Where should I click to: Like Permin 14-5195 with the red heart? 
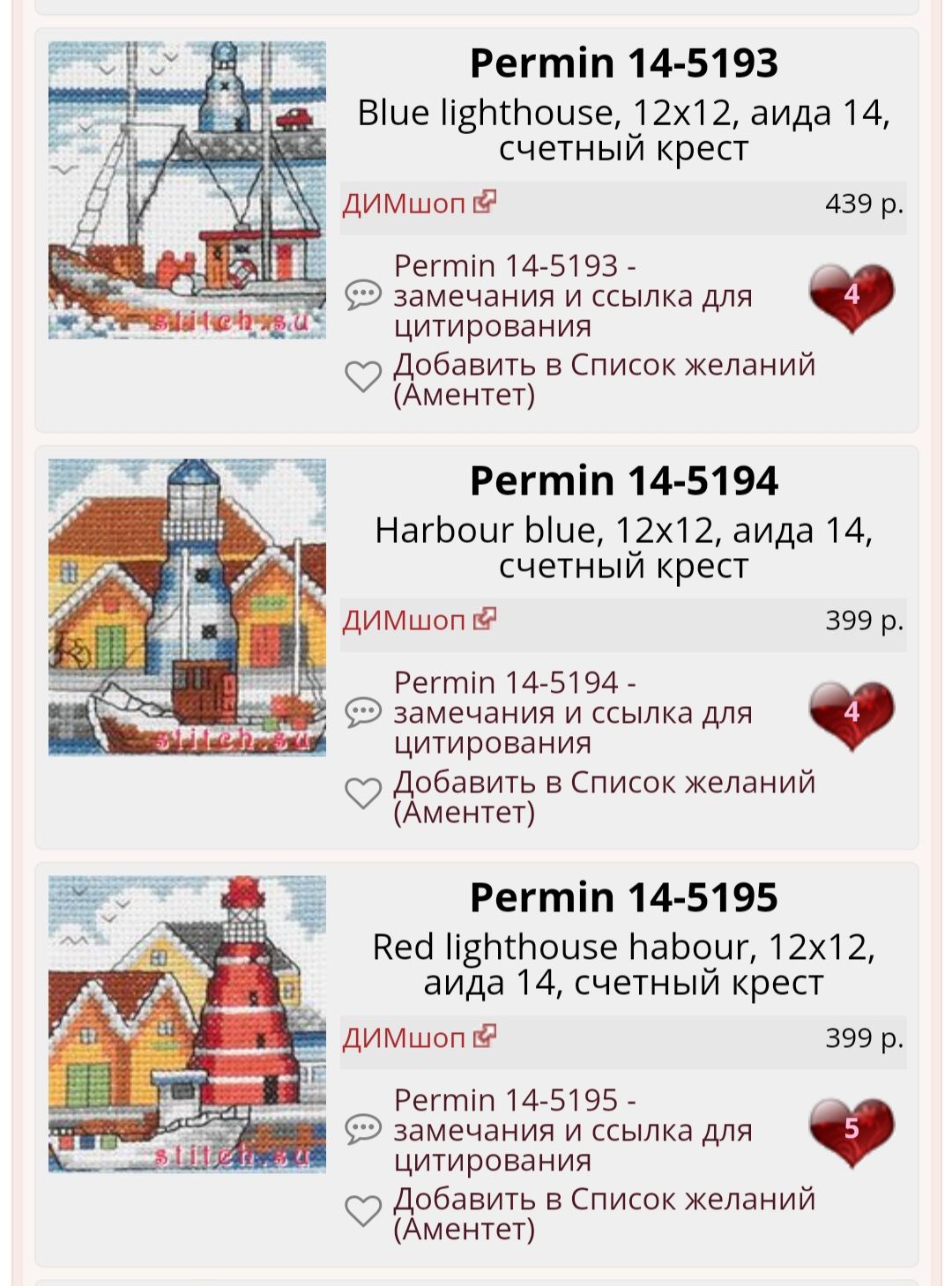point(851,1130)
